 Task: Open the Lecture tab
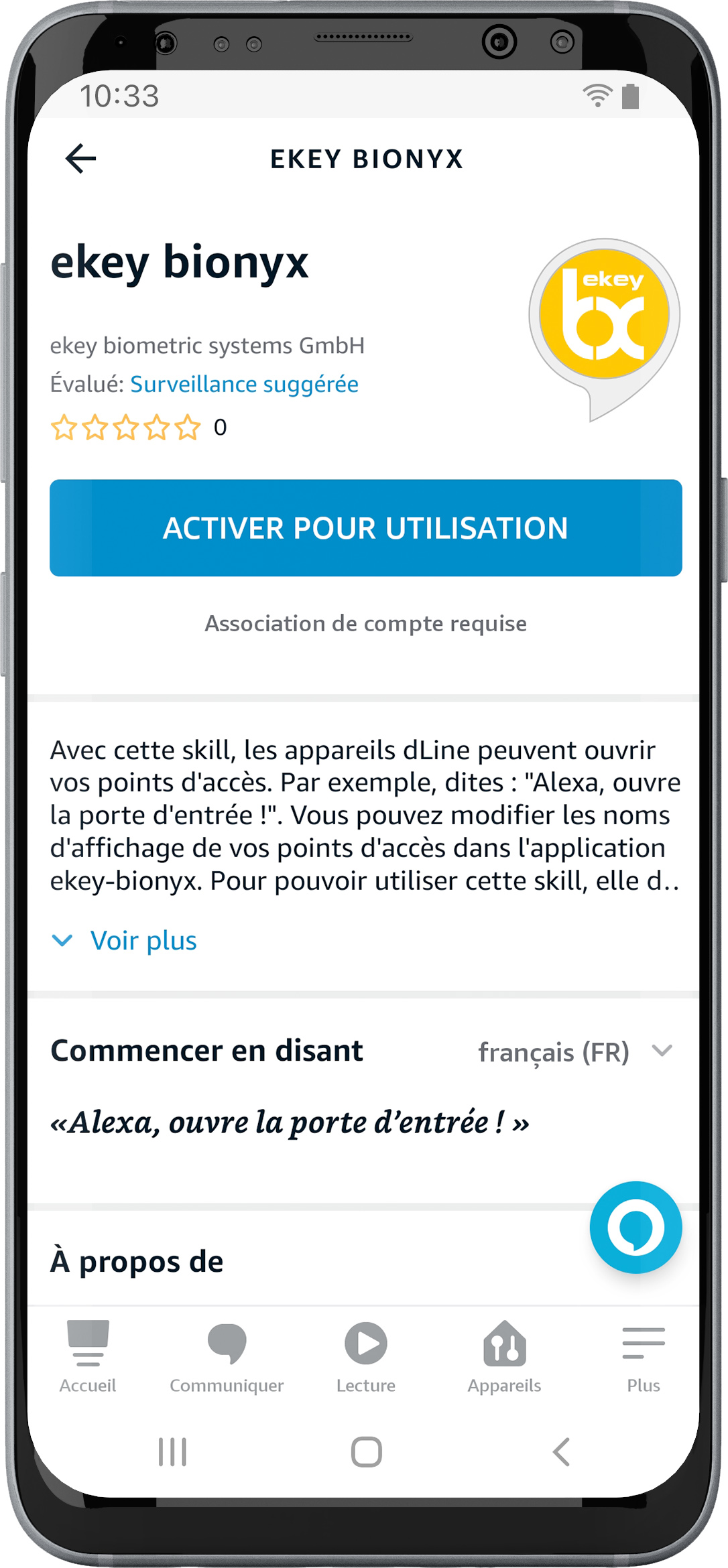365,1357
